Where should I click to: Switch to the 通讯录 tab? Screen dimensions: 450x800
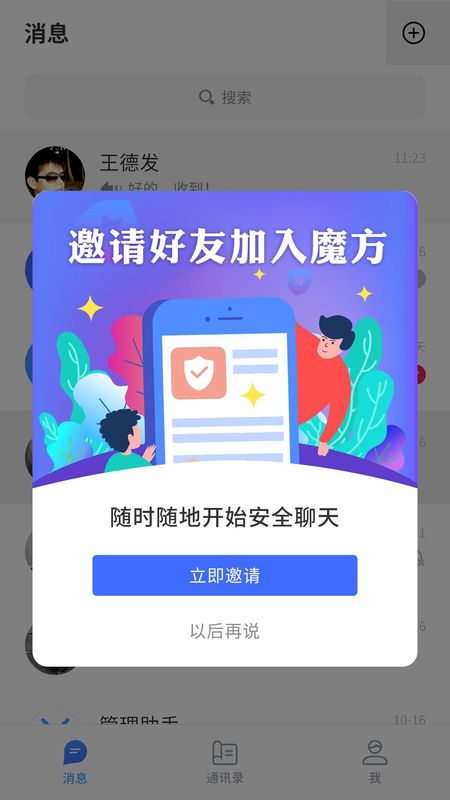click(x=224, y=762)
